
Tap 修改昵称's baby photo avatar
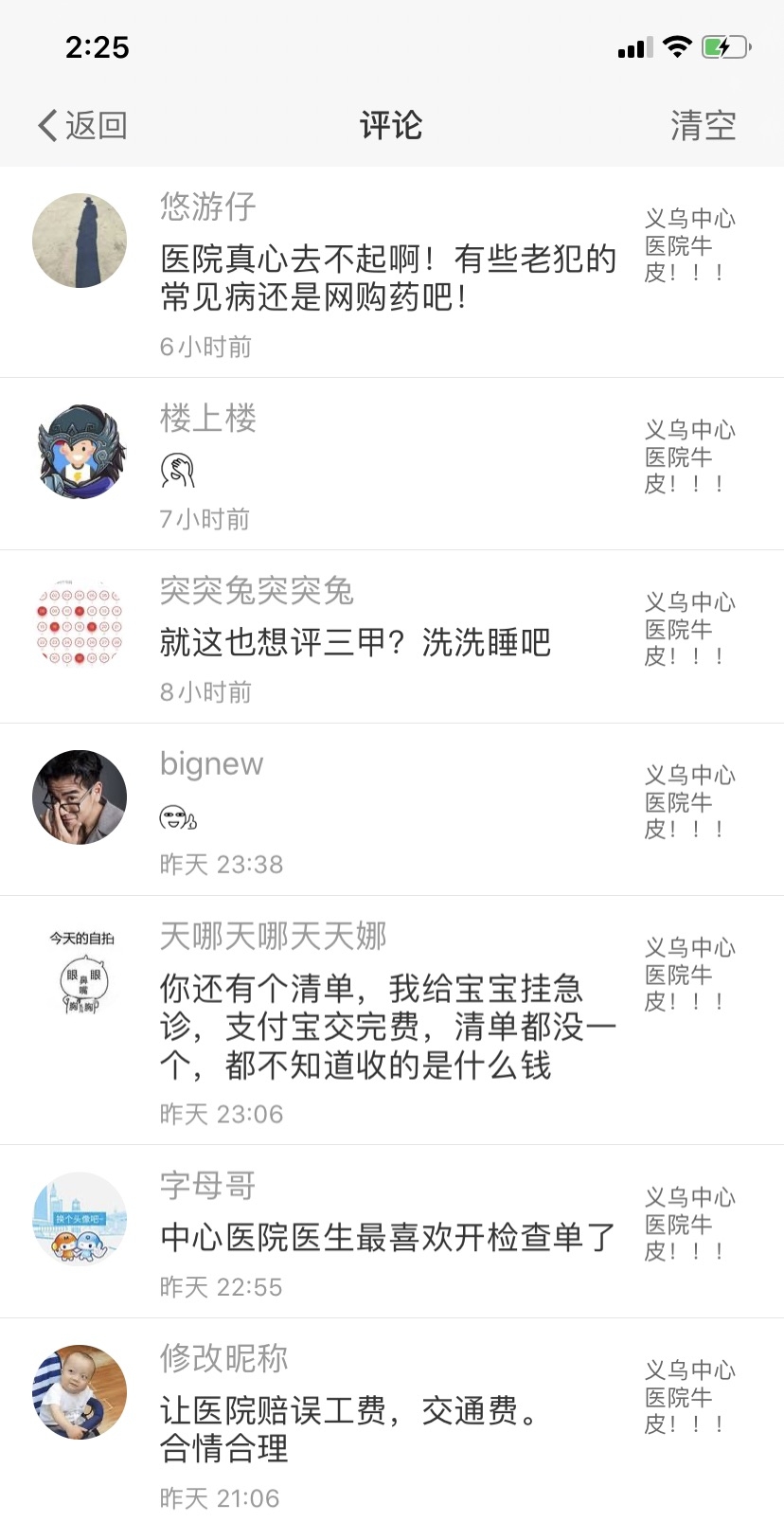80,1392
